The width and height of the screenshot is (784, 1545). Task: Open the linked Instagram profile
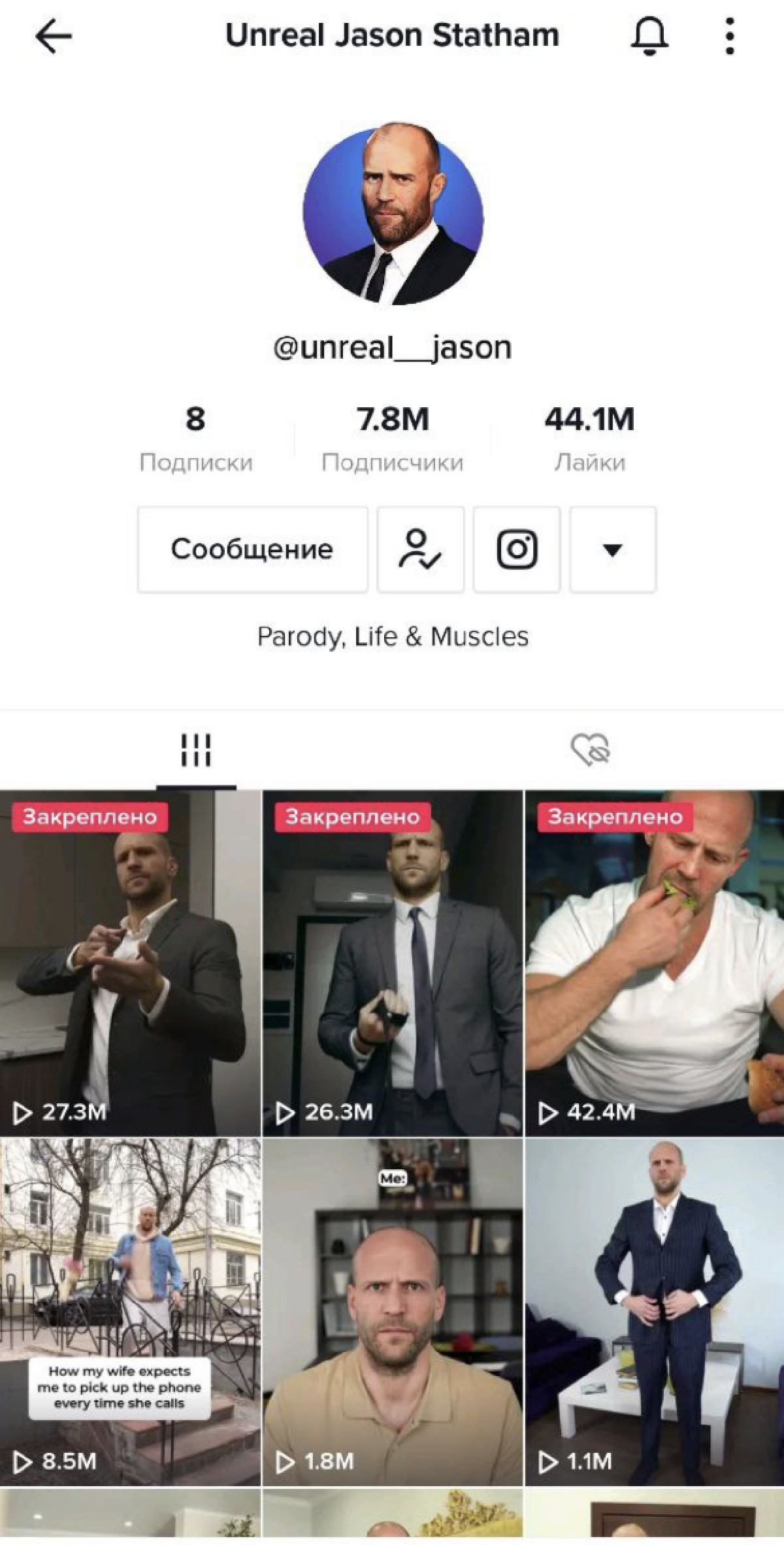(x=517, y=550)
